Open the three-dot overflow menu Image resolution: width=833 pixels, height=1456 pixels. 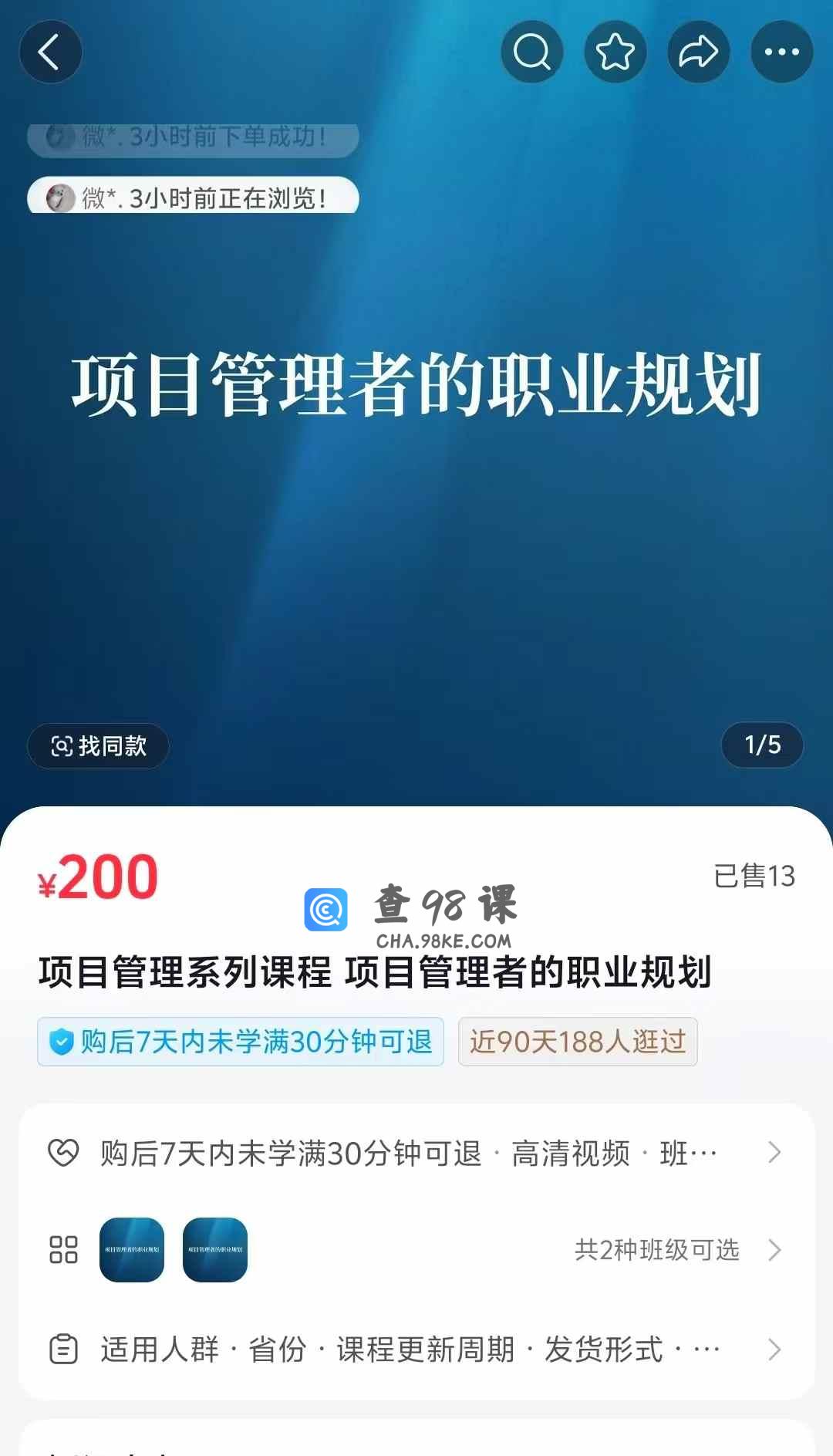tap(782, 52)
